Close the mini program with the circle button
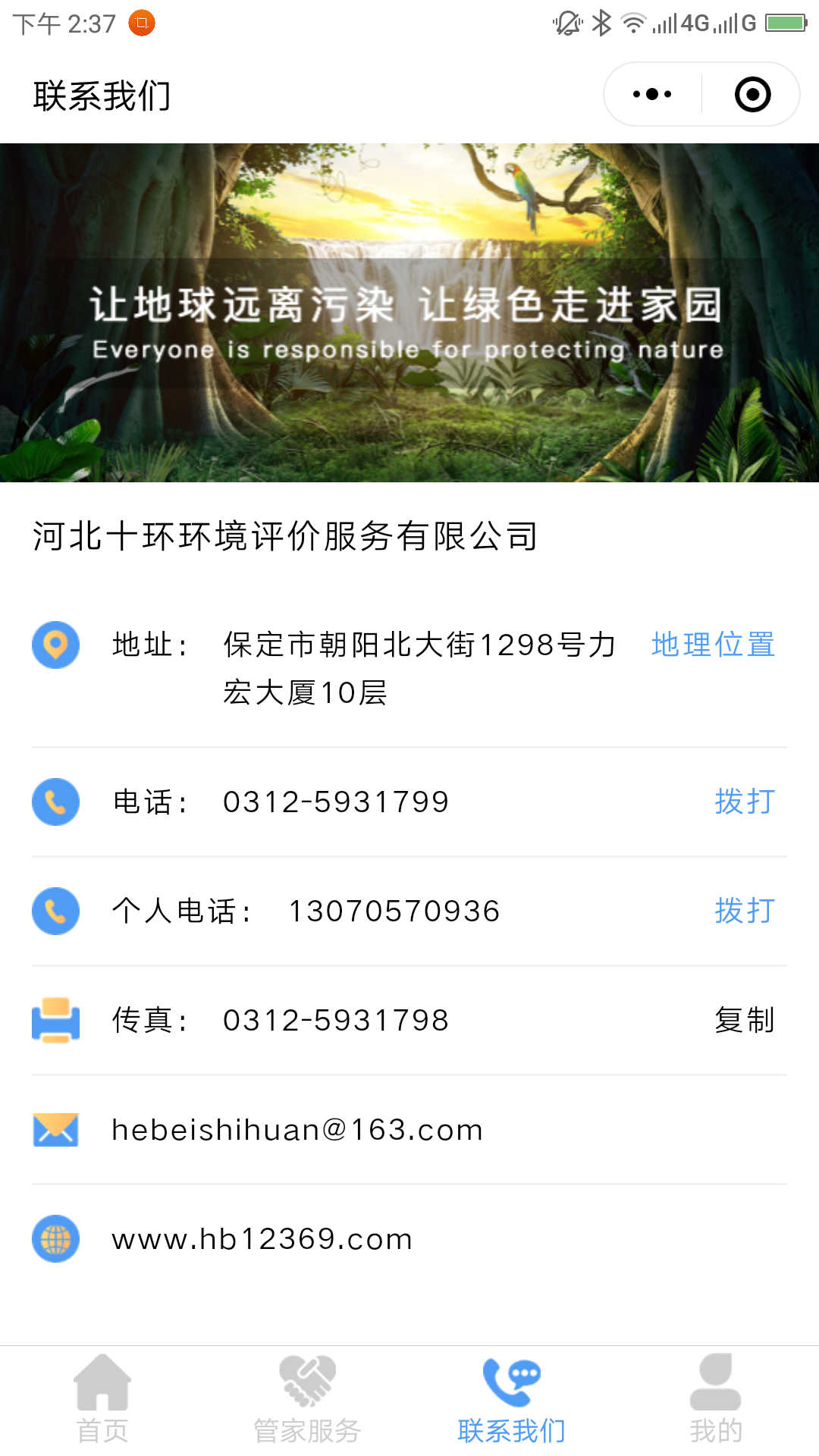This screenshot has height=1456, width=819. 752,95
